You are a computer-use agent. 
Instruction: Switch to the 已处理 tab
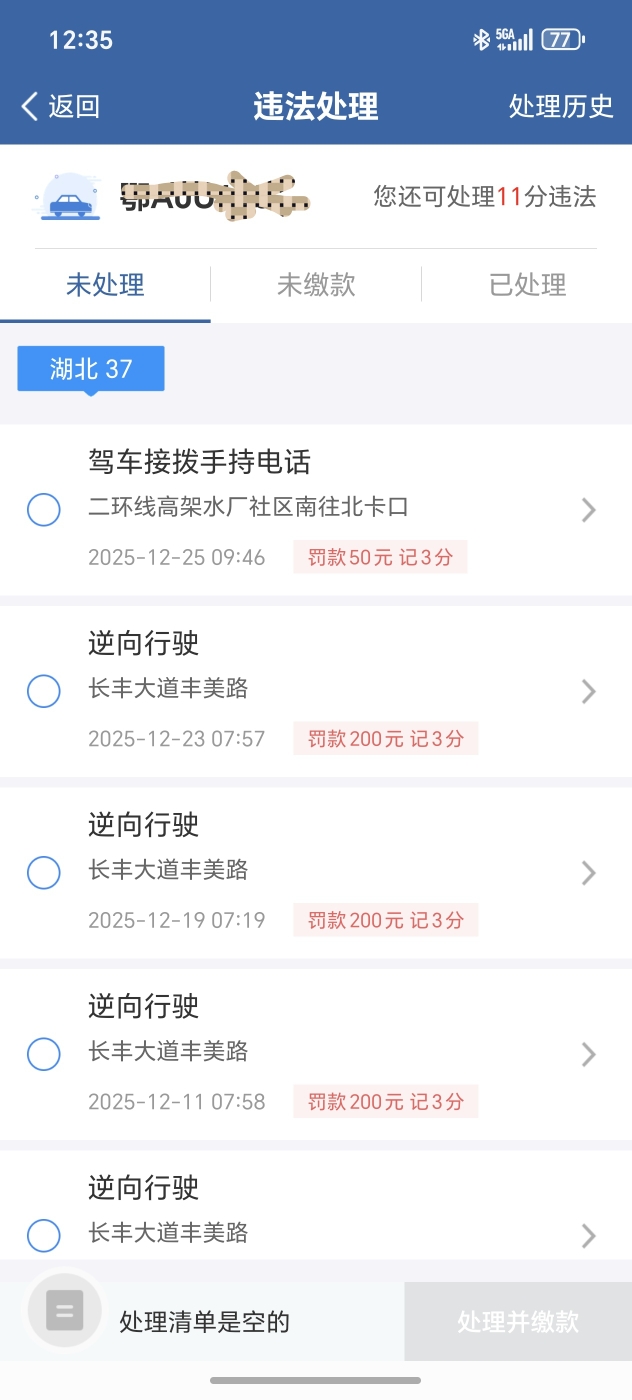click(527, 285)
